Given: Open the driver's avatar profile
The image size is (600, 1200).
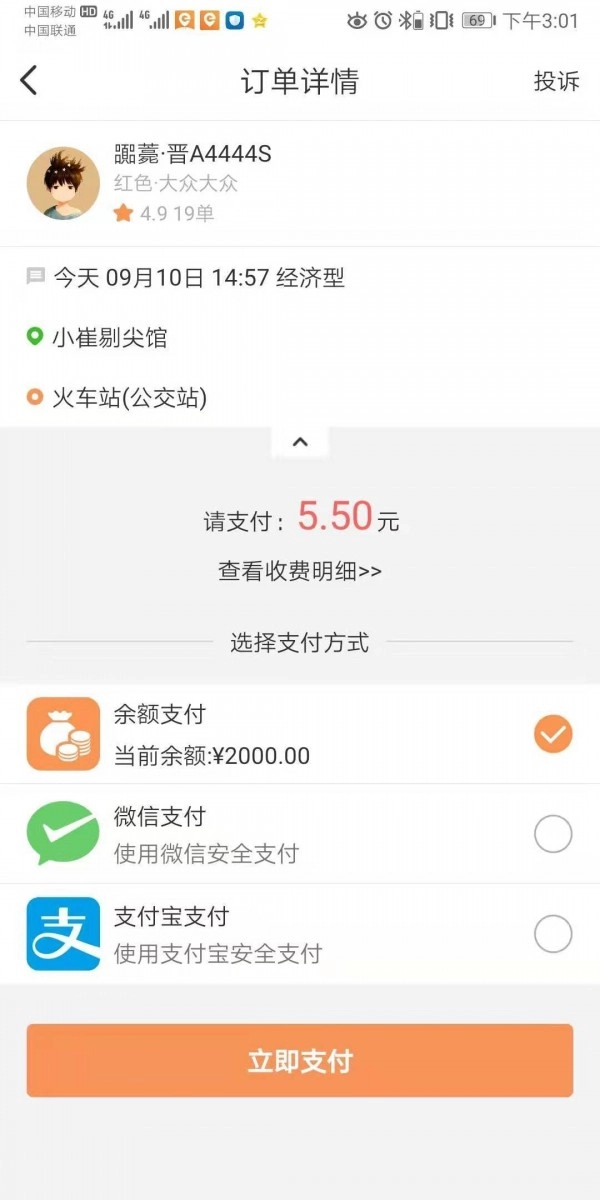Looking at the screenshot, I should [x=63, y=184].
